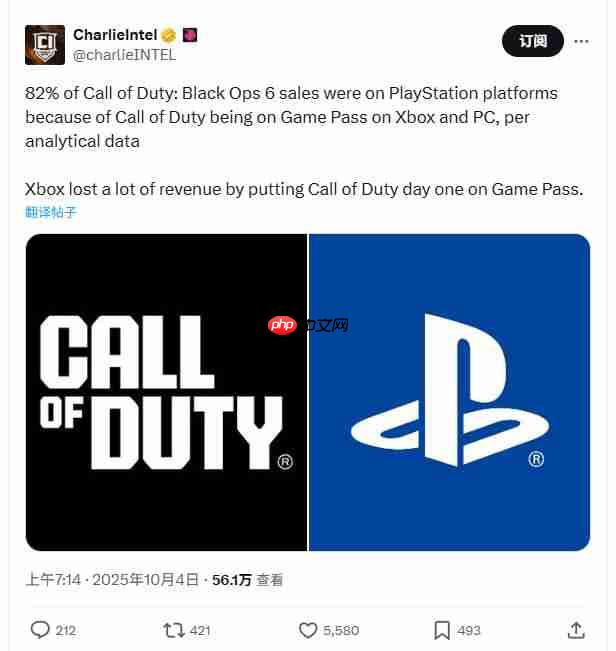Open the Call of Duty PlayStation image
The height and width of the screenshot is (651, 616).
[x=308, y=392]
